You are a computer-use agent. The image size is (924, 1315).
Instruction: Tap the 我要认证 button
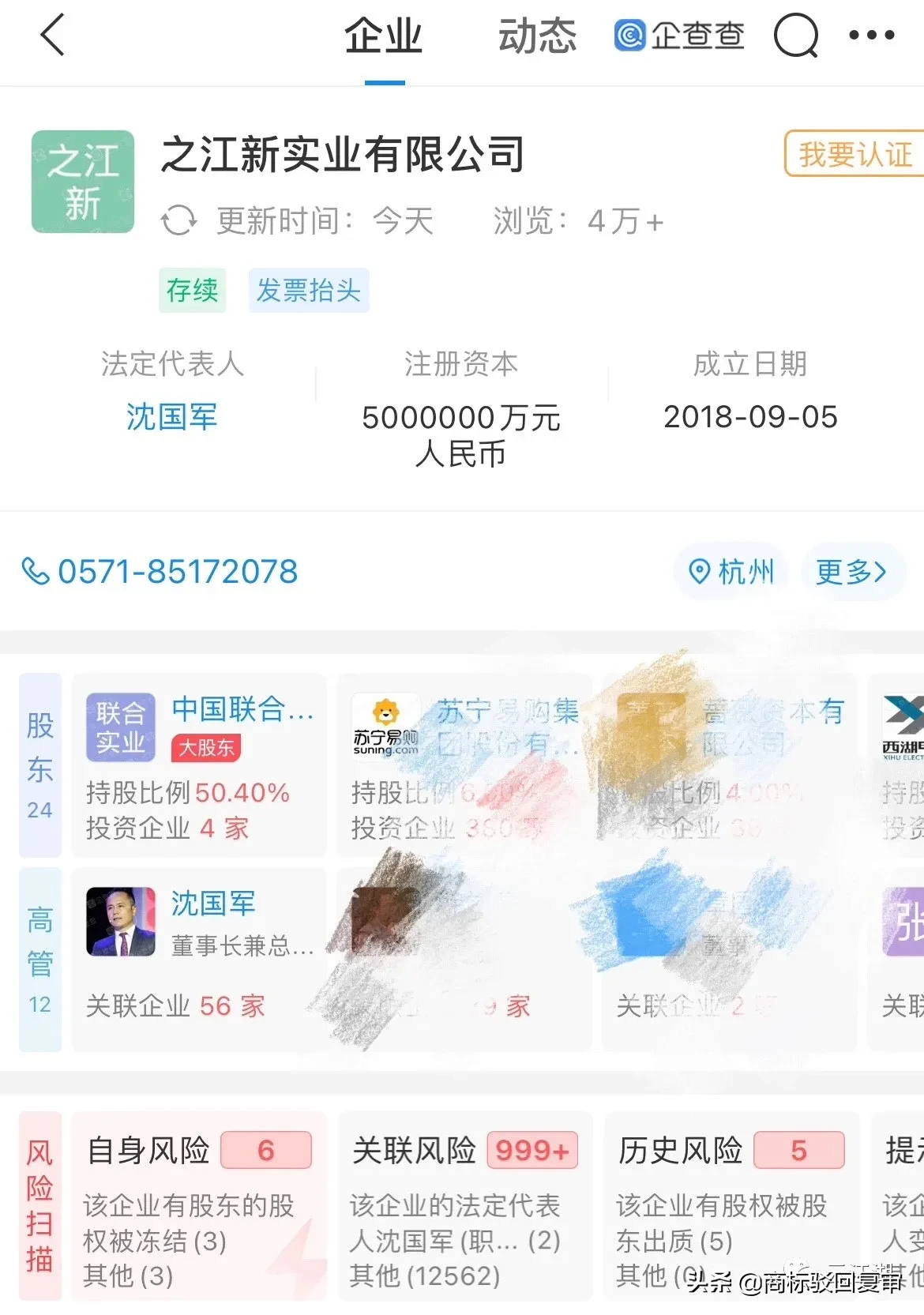[x=855, y=154]
